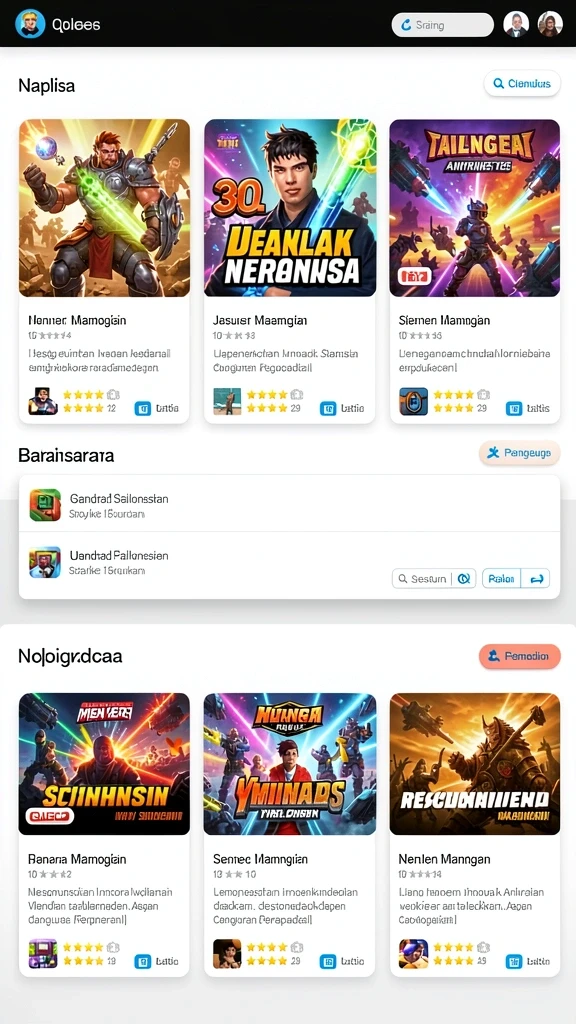Tap the Pemodion button beside Nojoigrdcaa
This screenshot has height=1024, width=576.
(520, 656)
